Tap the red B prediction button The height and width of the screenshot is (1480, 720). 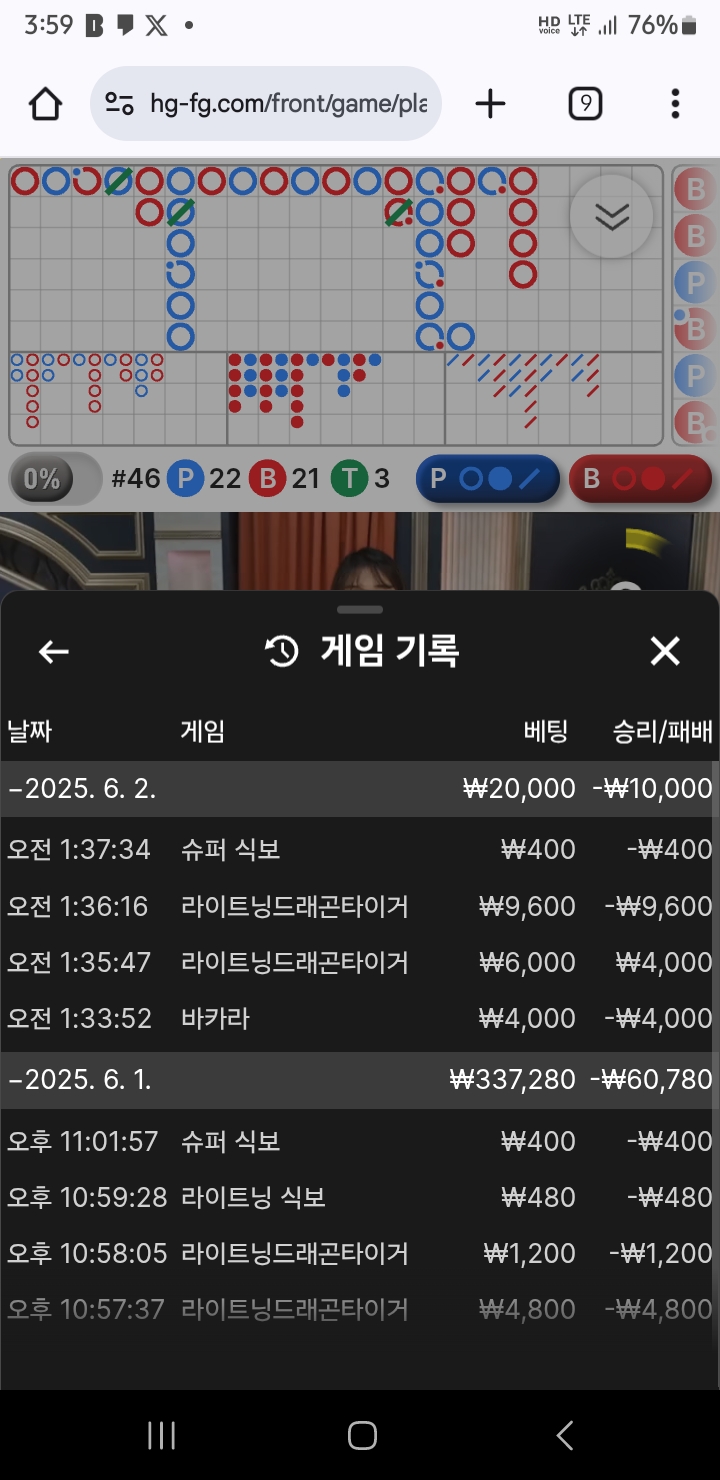(640, 479)
